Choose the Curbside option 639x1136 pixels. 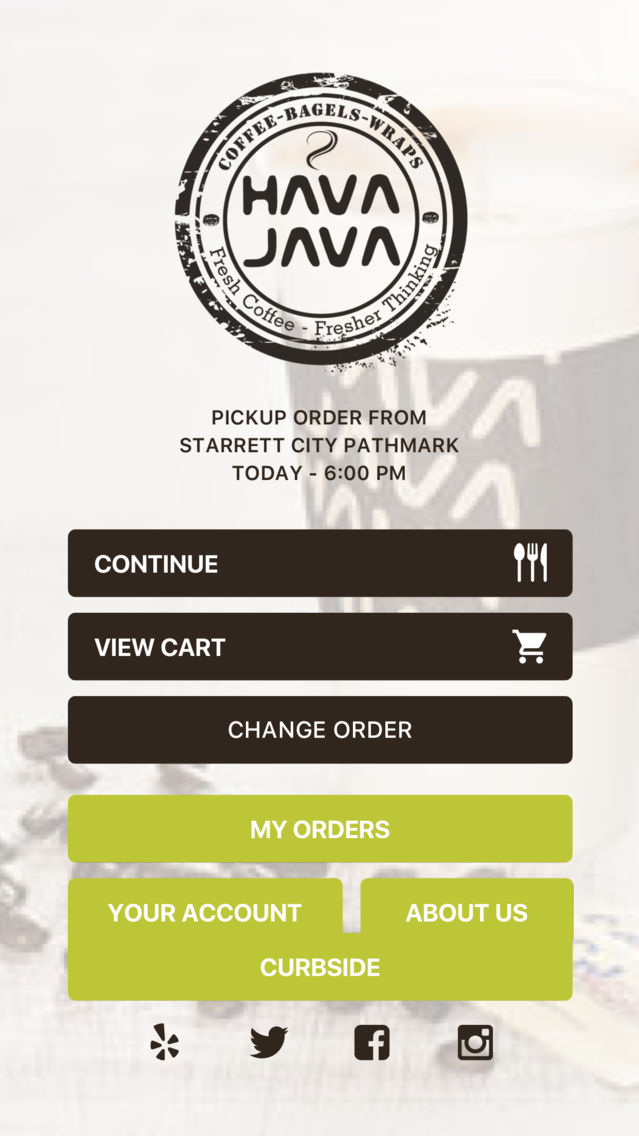pos(320,967)
